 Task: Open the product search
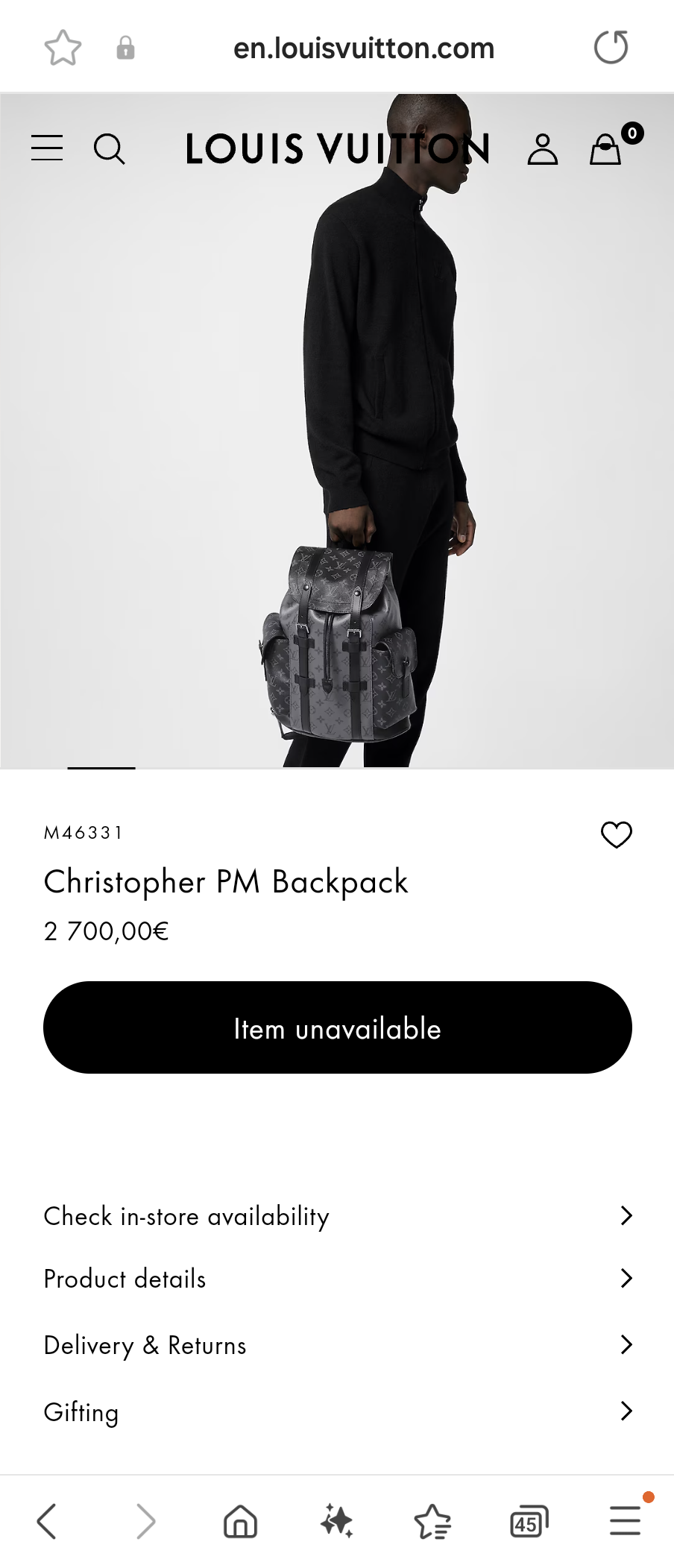(x=110, y=149)
